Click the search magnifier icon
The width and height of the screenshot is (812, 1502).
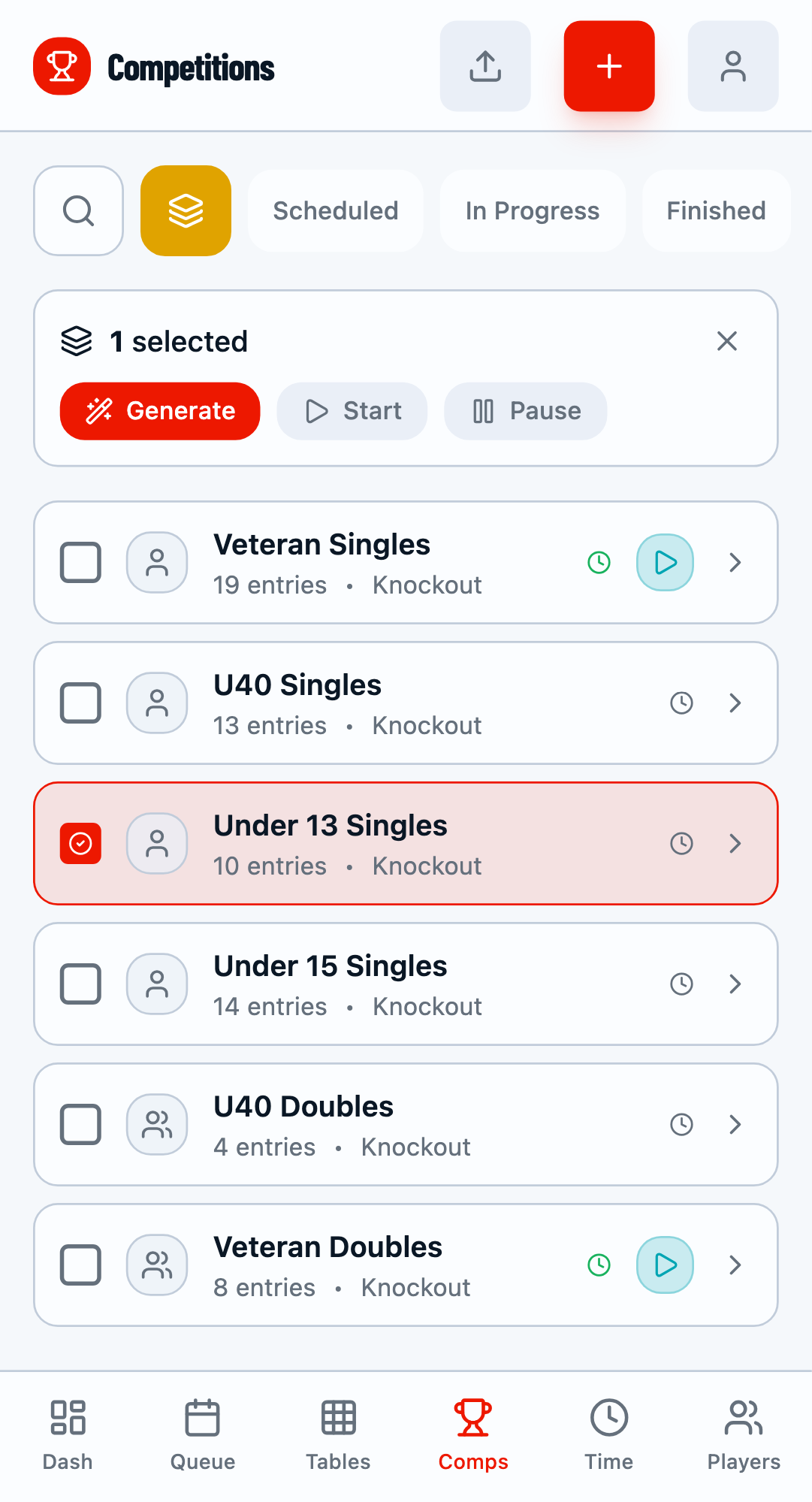tap(78, 210)
